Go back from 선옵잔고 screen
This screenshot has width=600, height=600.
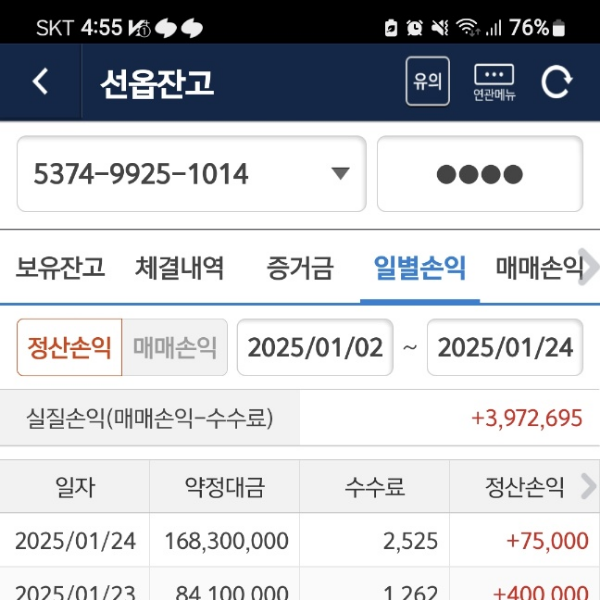[40, 82]
